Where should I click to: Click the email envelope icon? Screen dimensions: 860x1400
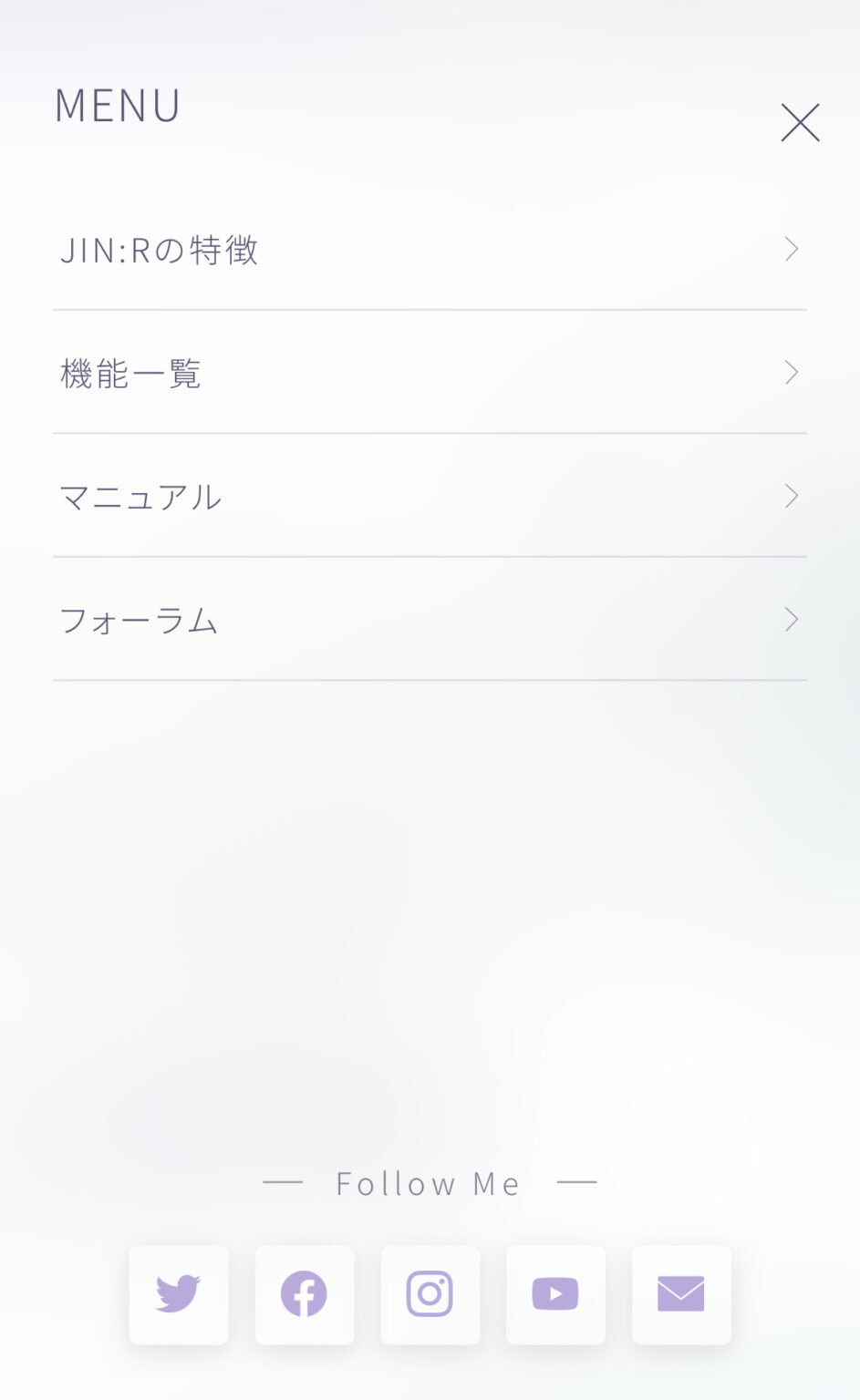click(681, 1294)
